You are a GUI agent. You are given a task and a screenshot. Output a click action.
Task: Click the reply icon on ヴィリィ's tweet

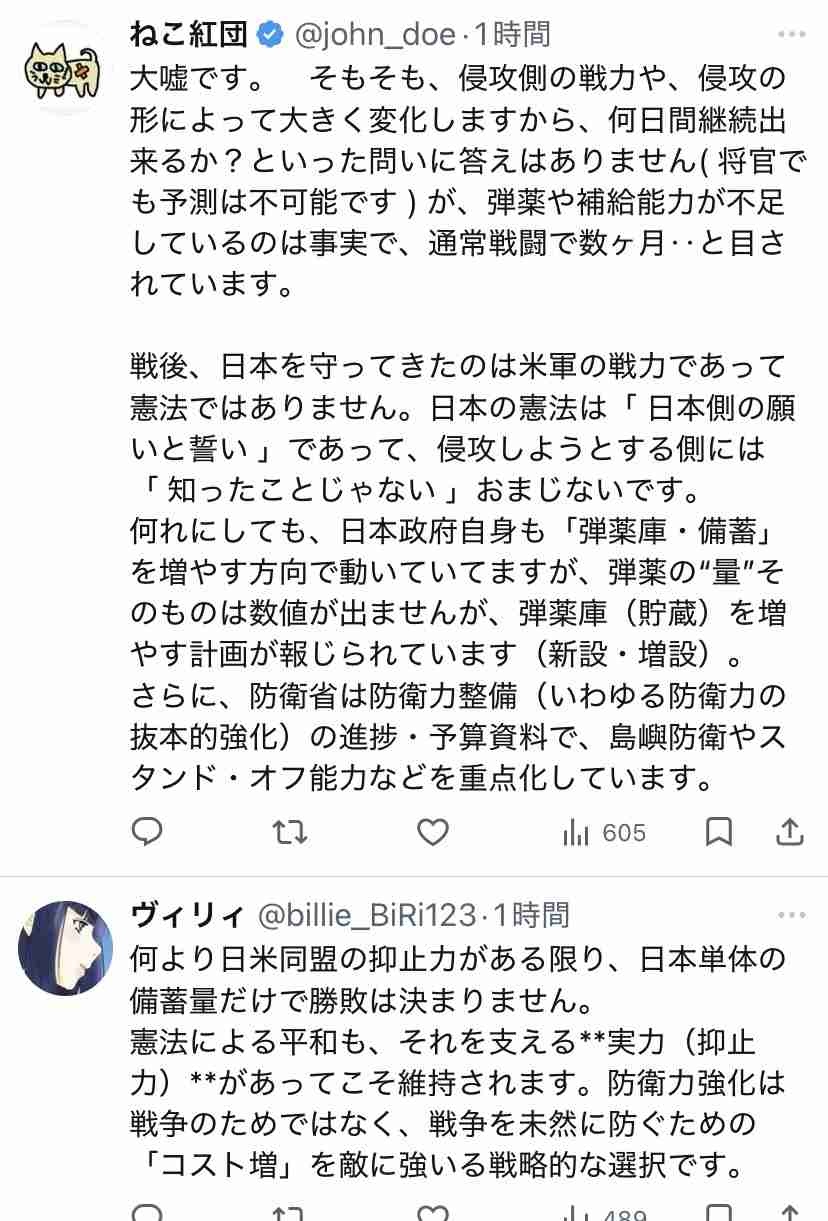click(147, 1214)
